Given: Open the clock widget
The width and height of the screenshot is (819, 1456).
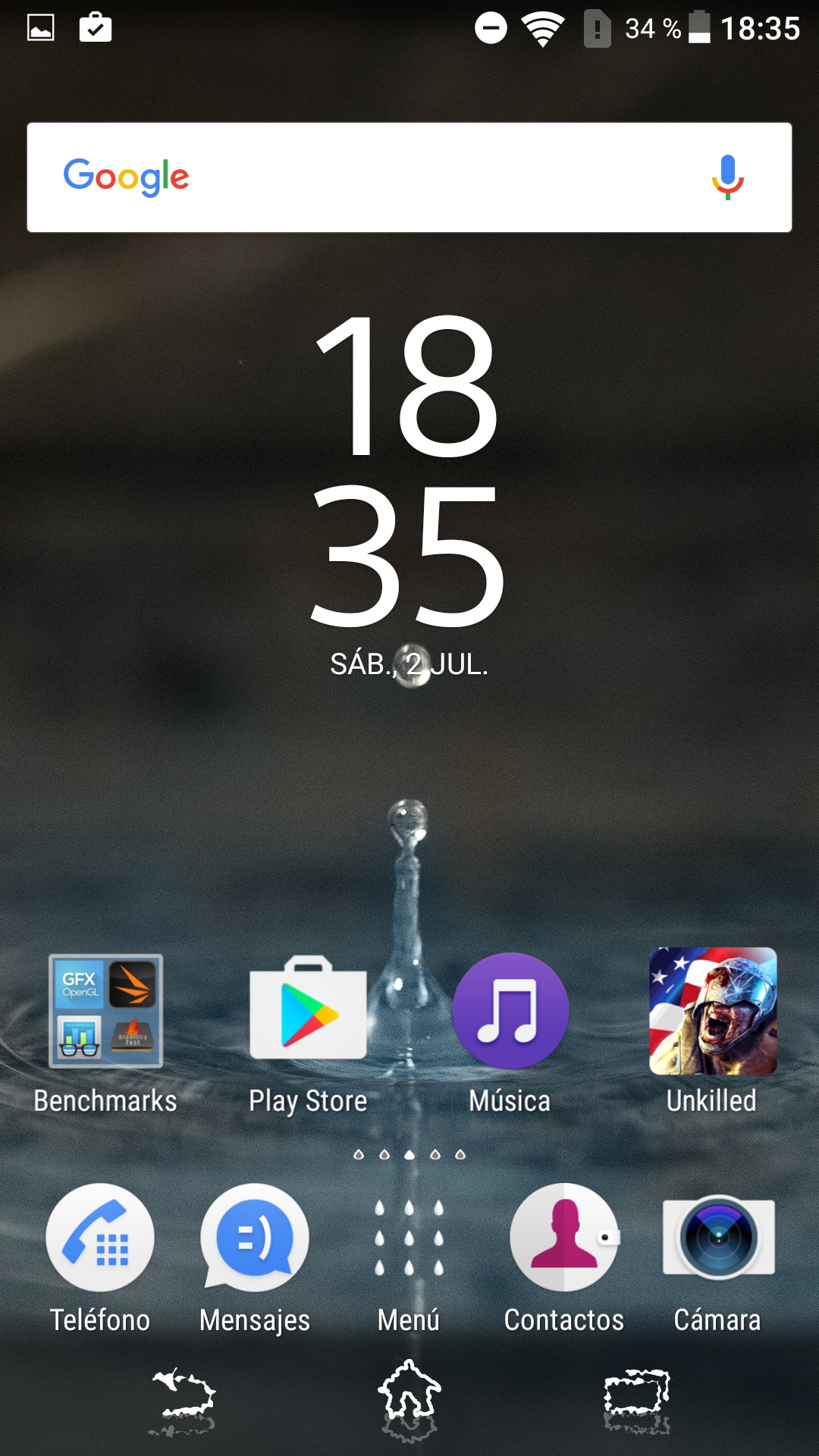Looking at the screenshot, I should [409, 470].
